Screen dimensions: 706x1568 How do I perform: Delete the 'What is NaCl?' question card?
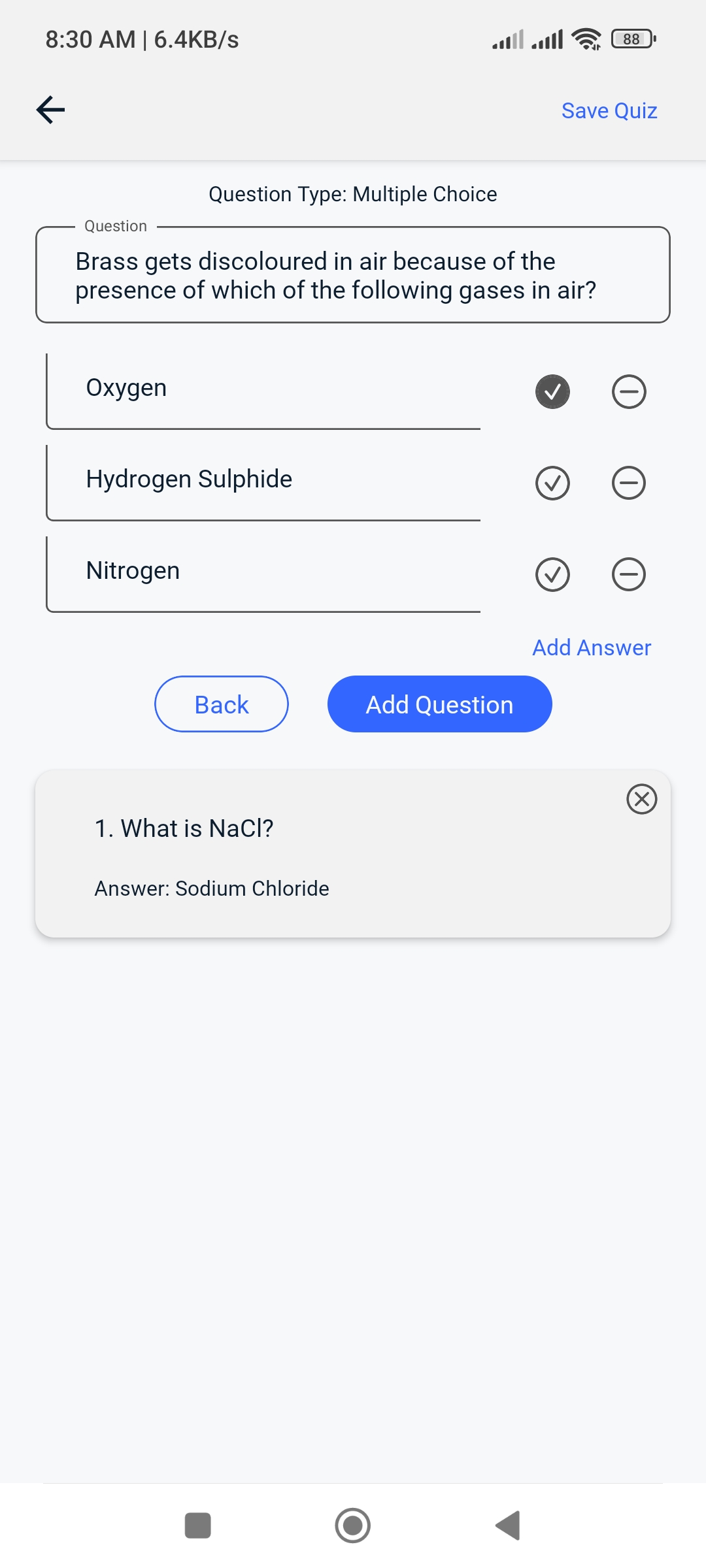click(641, 799)
